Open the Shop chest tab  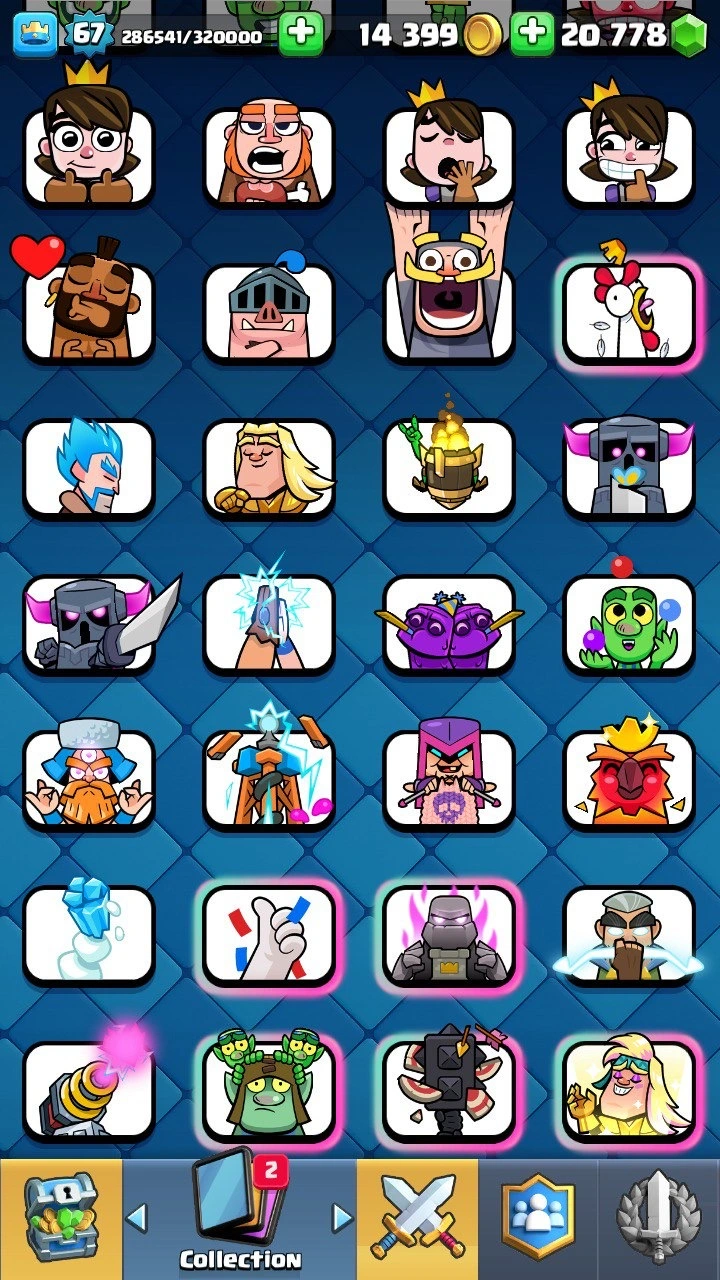click(60, 1218)
